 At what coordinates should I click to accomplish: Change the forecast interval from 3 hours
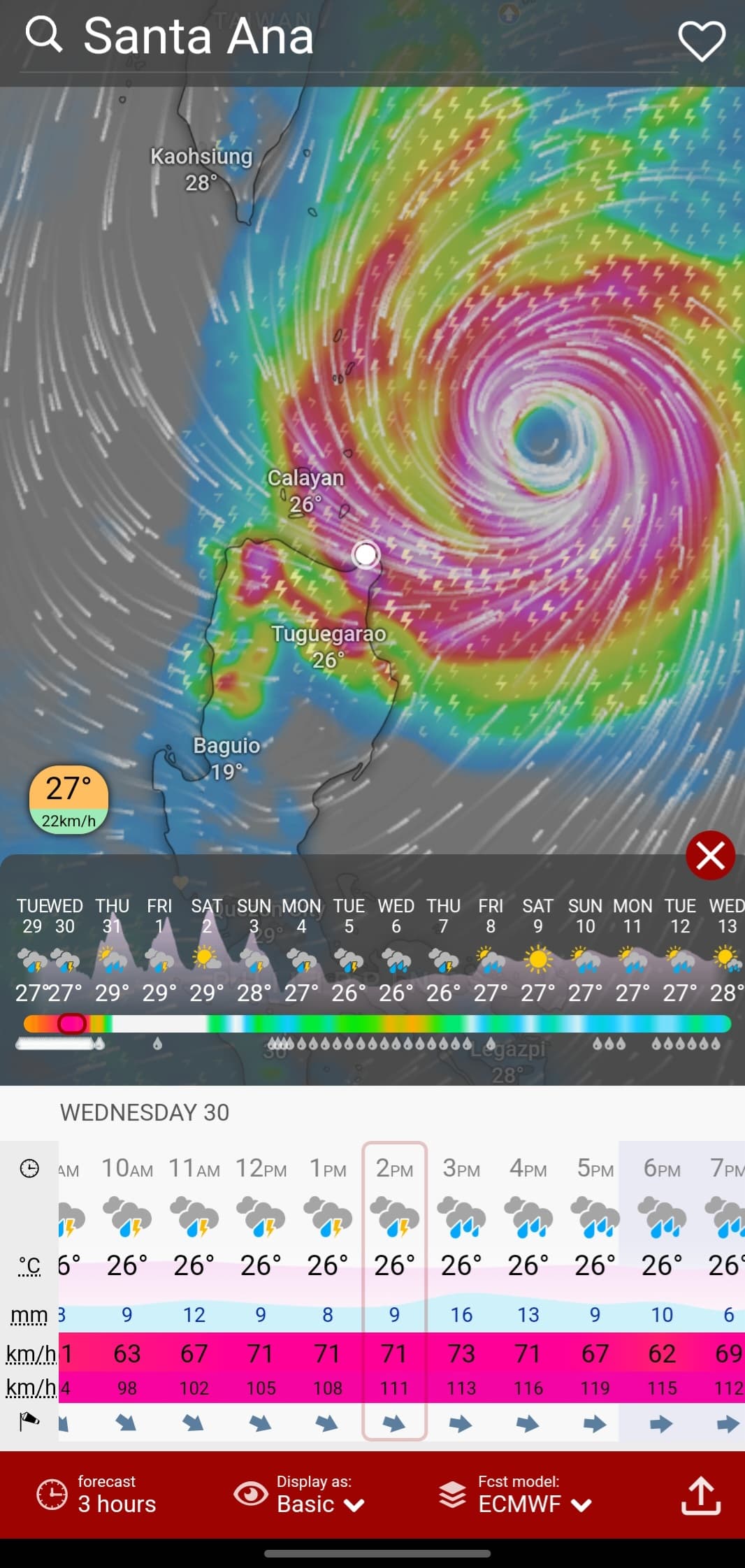click(x=98, y=1495)
